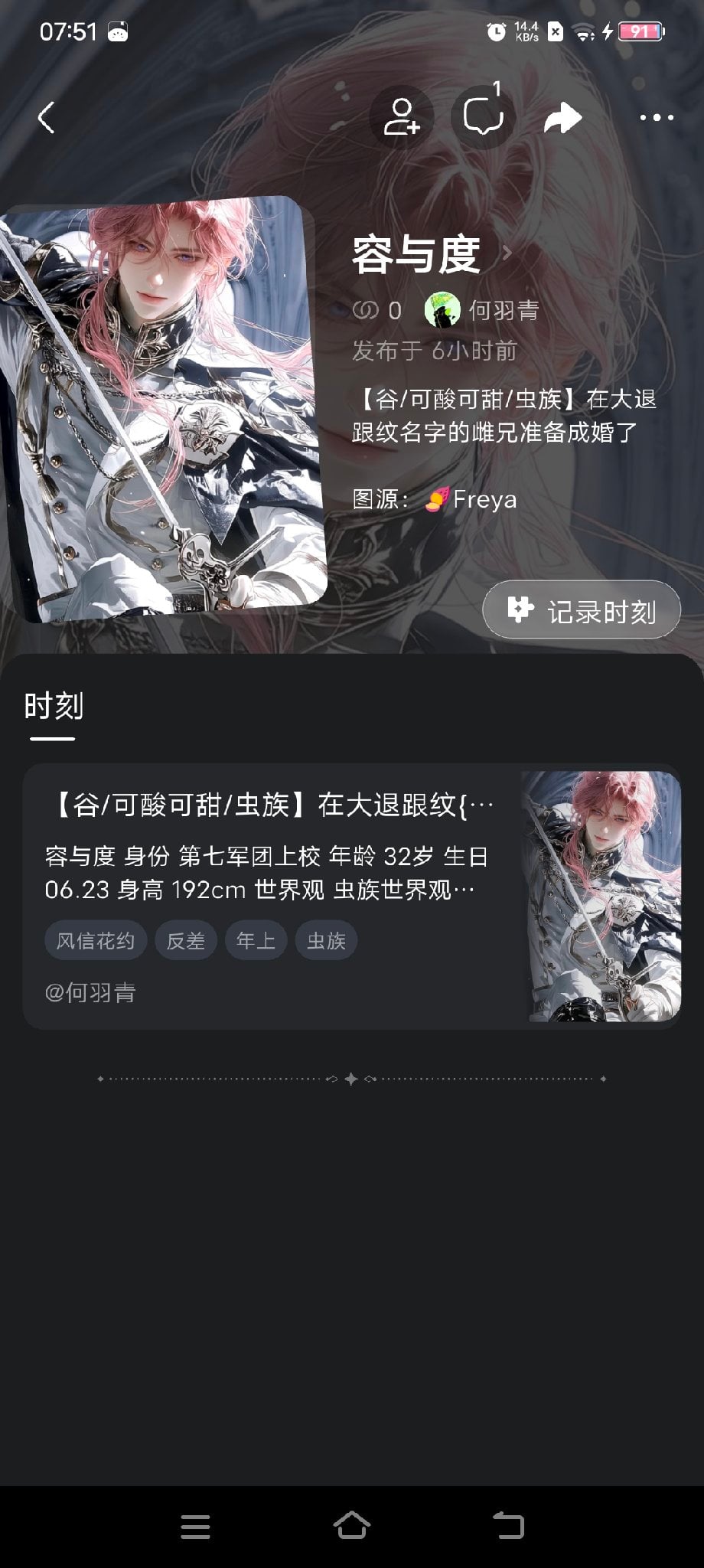Screen dimensions: 704x1568
Task: Tap the 记录时刻 button
Action: click(x=582, y=610)
